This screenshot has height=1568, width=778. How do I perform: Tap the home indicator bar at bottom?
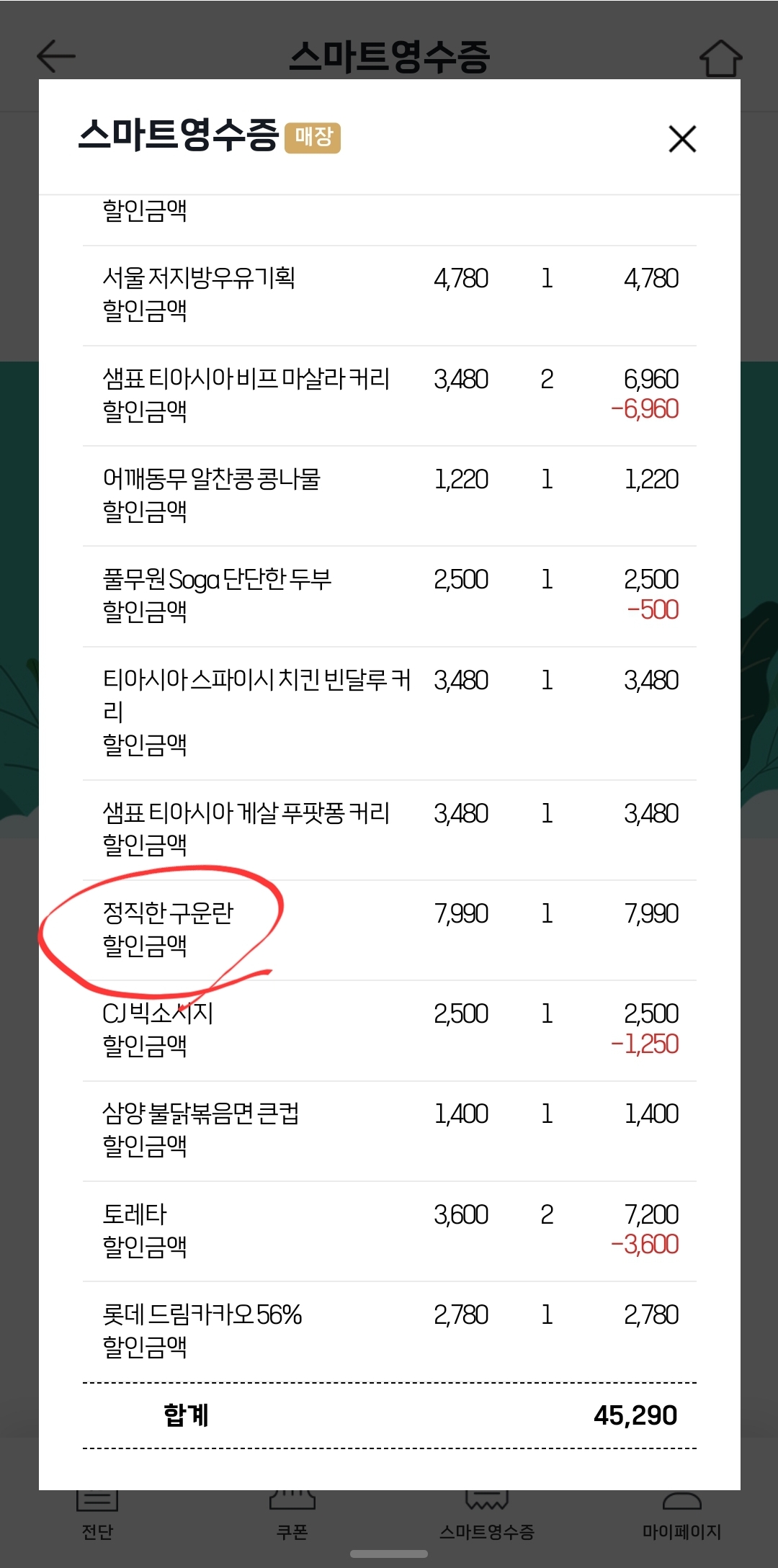[x=389, y=1554]
